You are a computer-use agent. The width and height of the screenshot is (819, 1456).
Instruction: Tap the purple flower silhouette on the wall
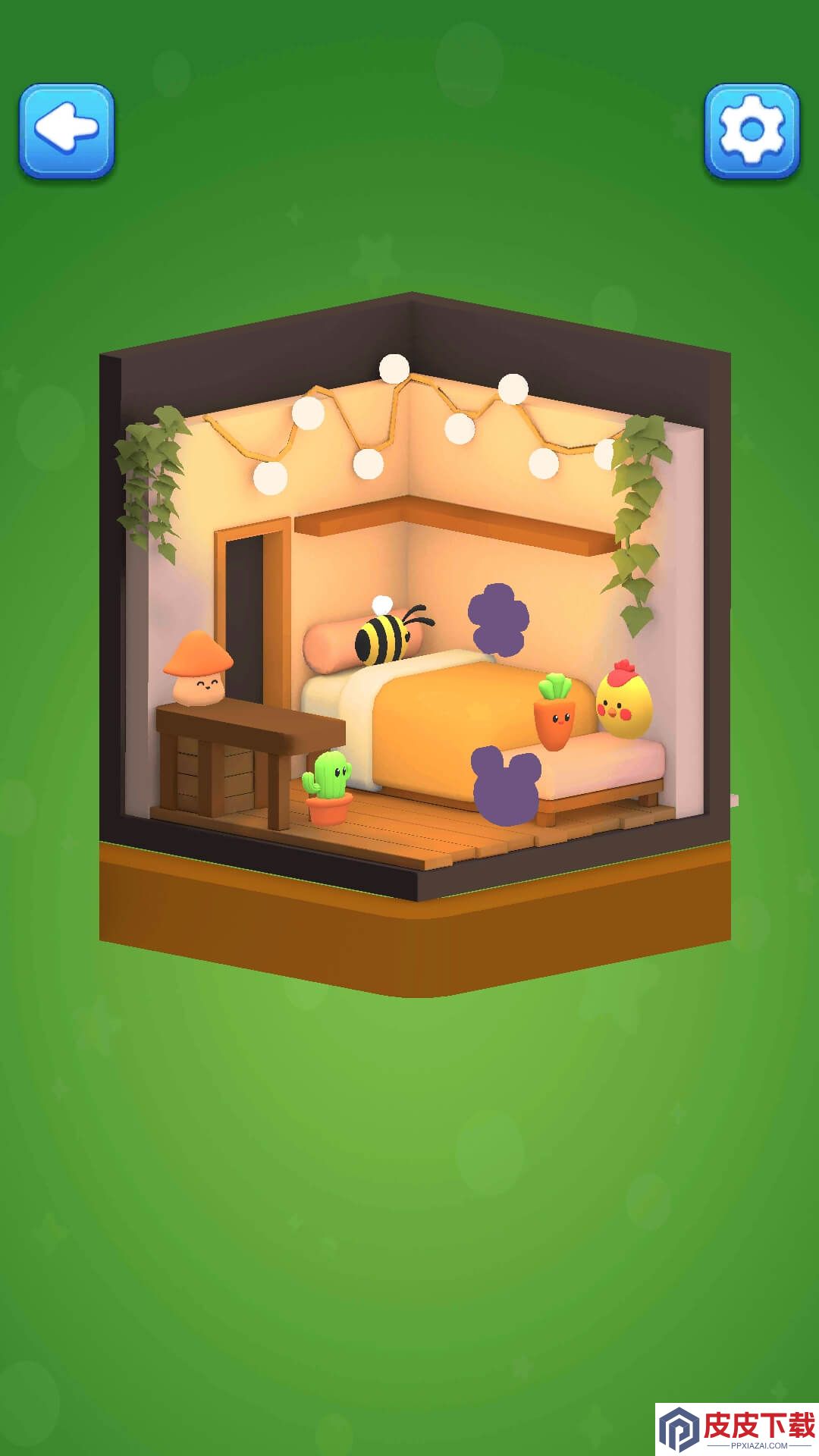point(498,620)
